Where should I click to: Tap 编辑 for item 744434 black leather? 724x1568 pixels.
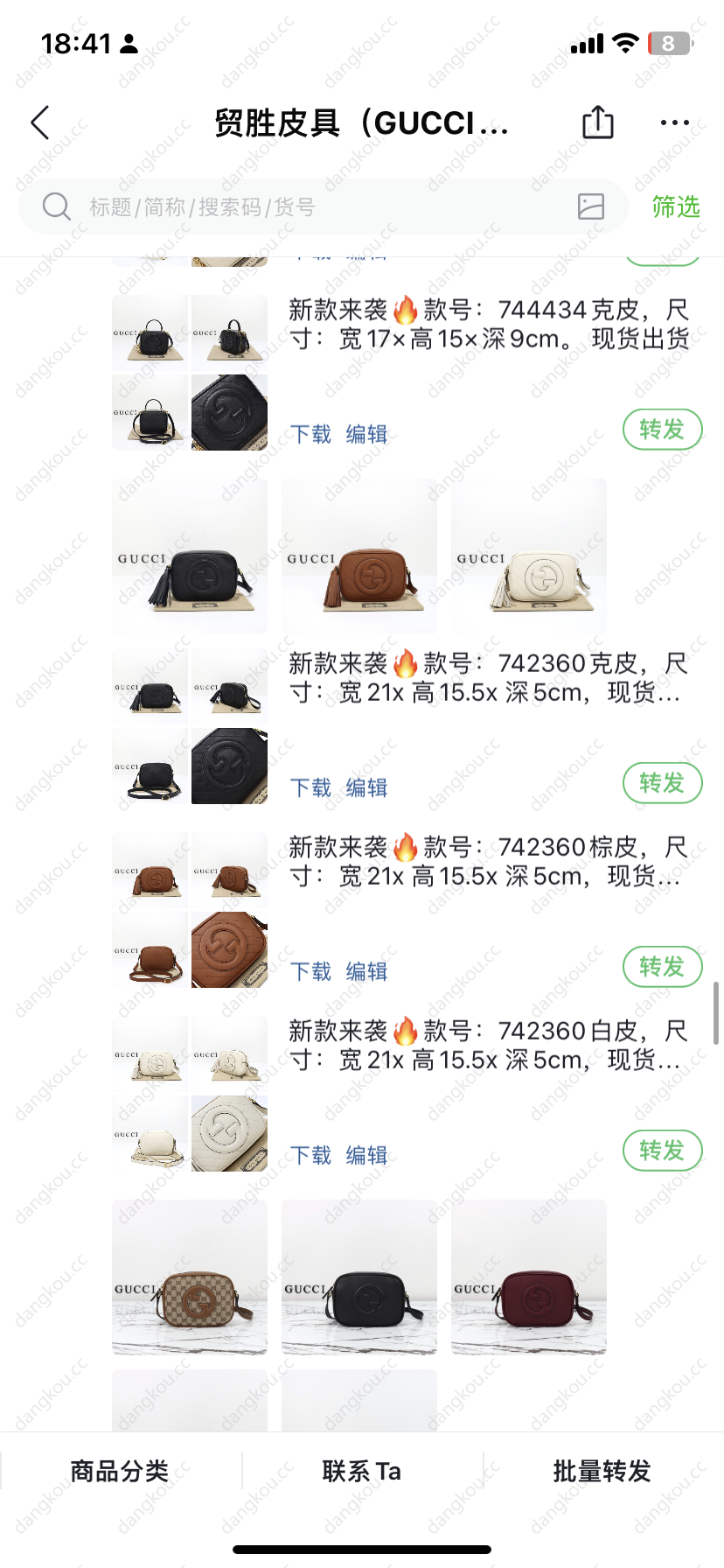pos(366,435)
